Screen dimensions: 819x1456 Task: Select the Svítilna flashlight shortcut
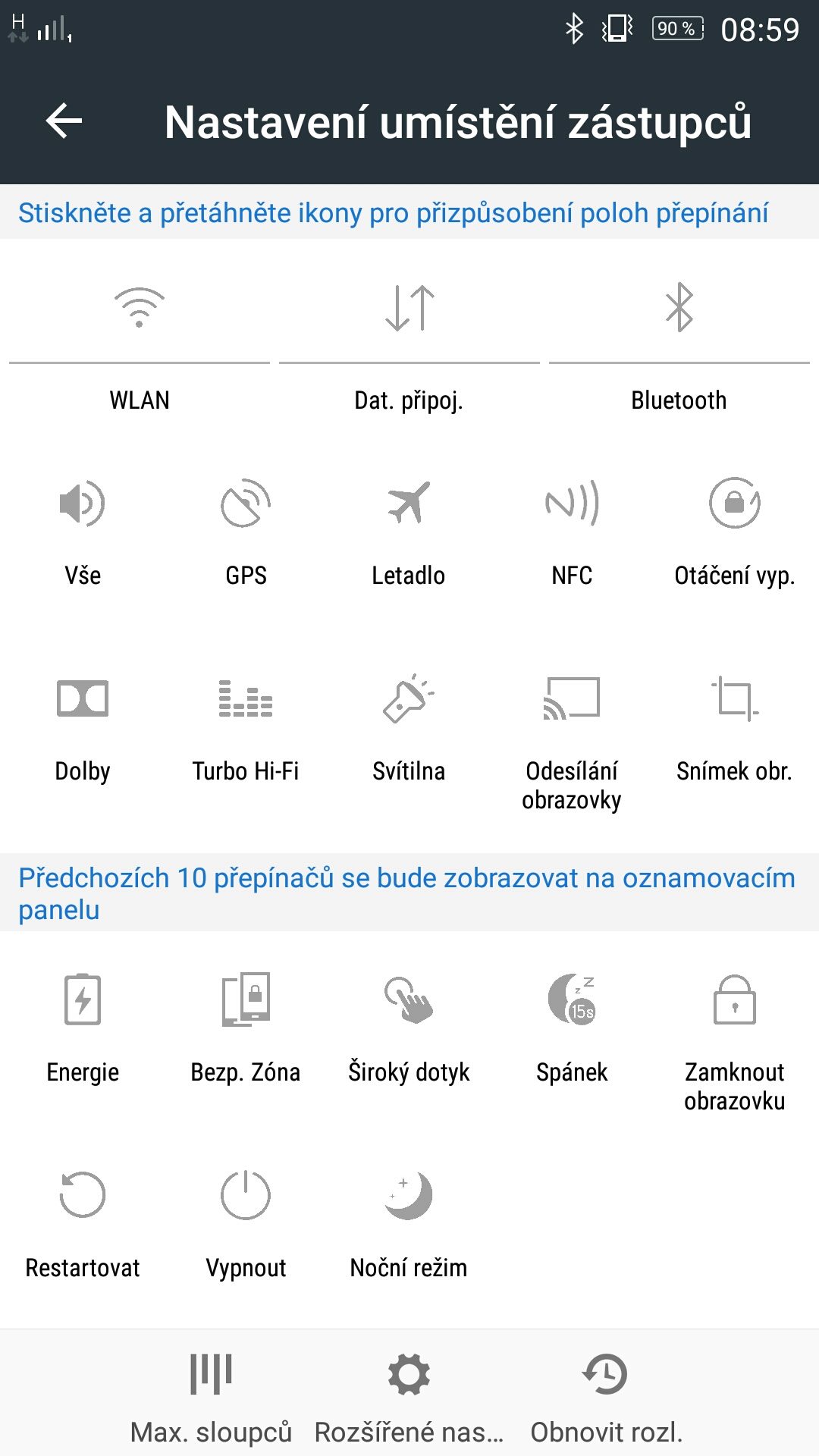[x=409, y=730]
